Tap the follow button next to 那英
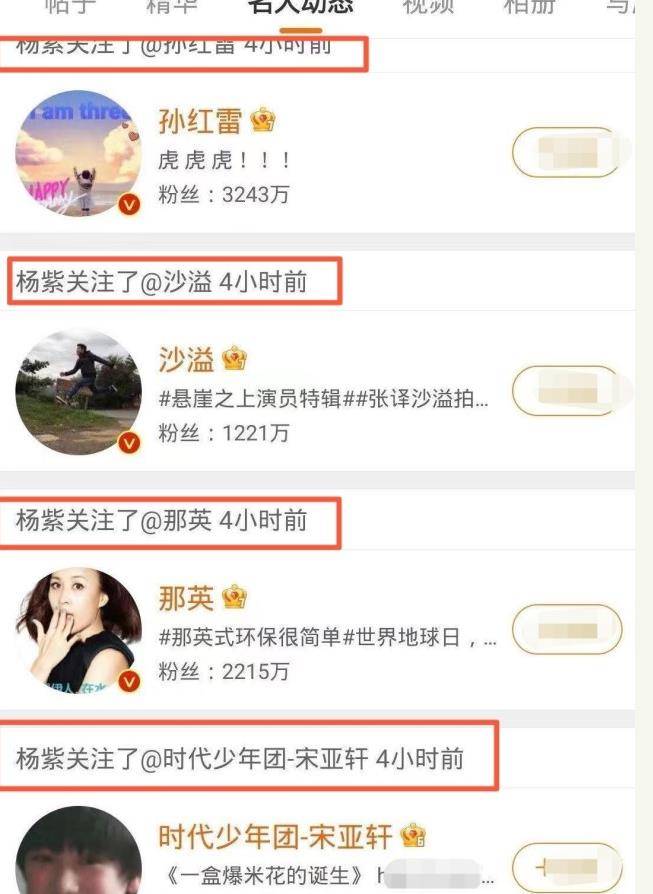Screen dimensions: 653x894 (567, 630)
